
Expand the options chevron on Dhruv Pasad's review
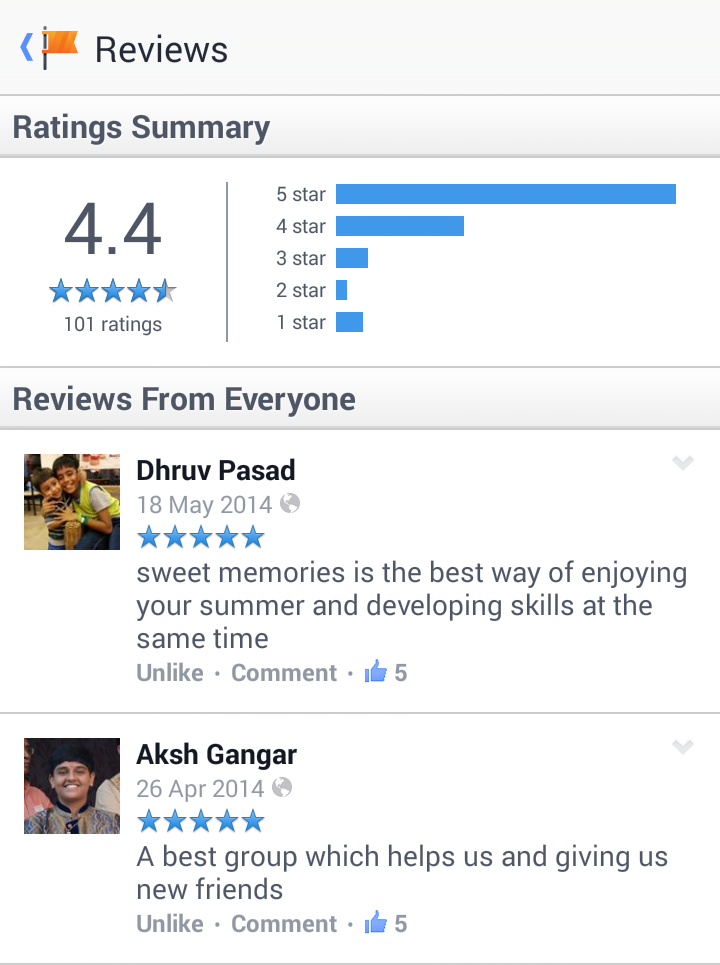click(683, 462)
